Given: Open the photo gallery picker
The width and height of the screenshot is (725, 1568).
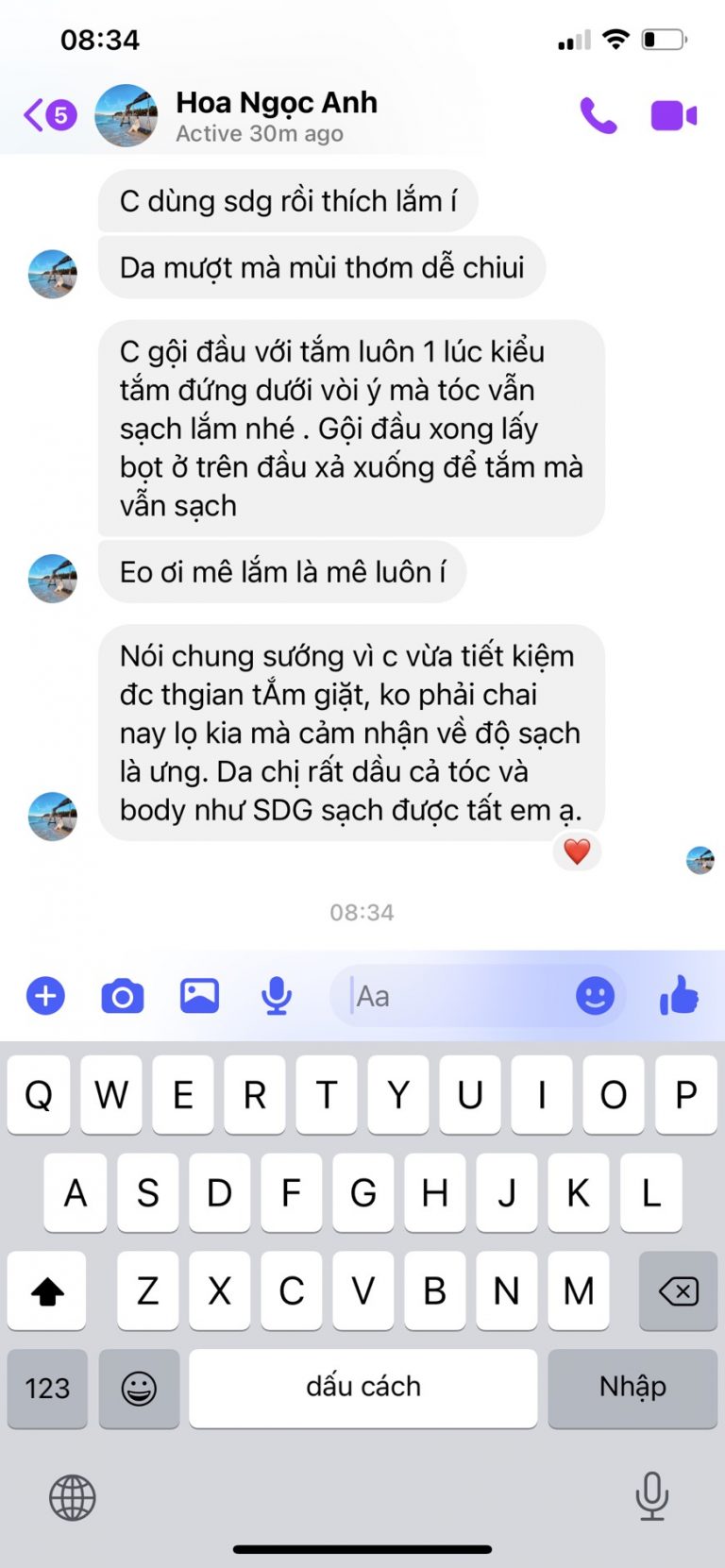Looking at the screenshot, I should (x=199, y=996).
